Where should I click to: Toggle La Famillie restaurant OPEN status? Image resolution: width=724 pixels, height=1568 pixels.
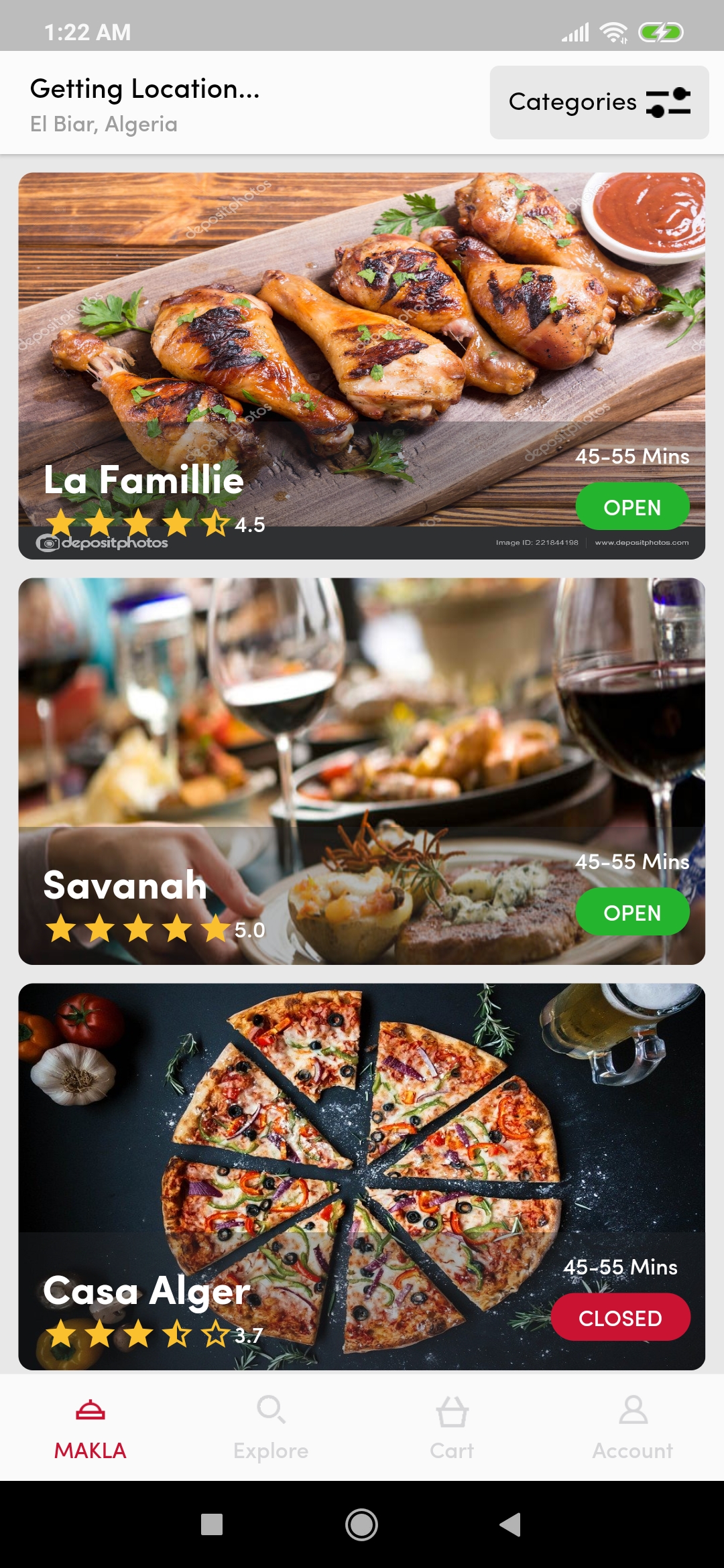[x=632, y=506]
